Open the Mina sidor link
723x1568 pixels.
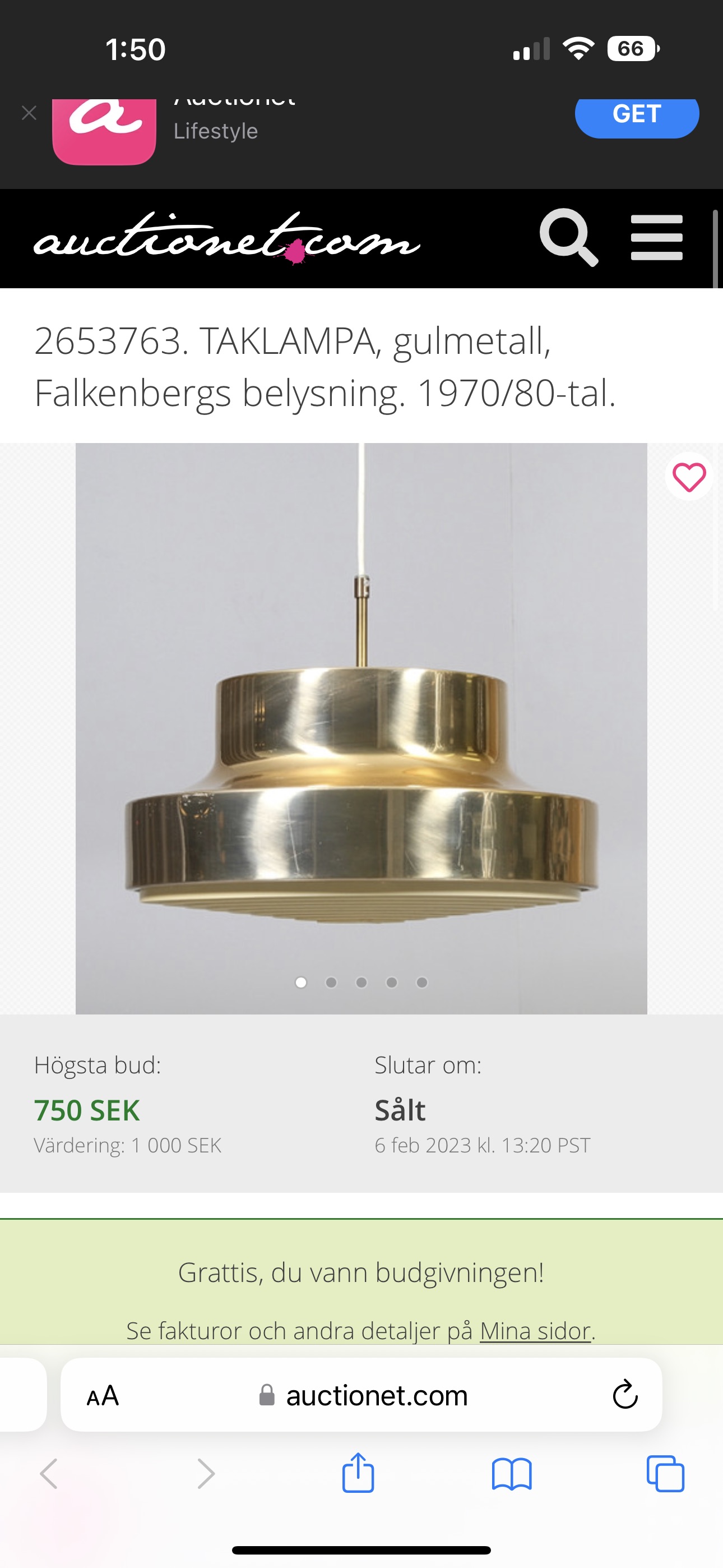(535, 1331)
